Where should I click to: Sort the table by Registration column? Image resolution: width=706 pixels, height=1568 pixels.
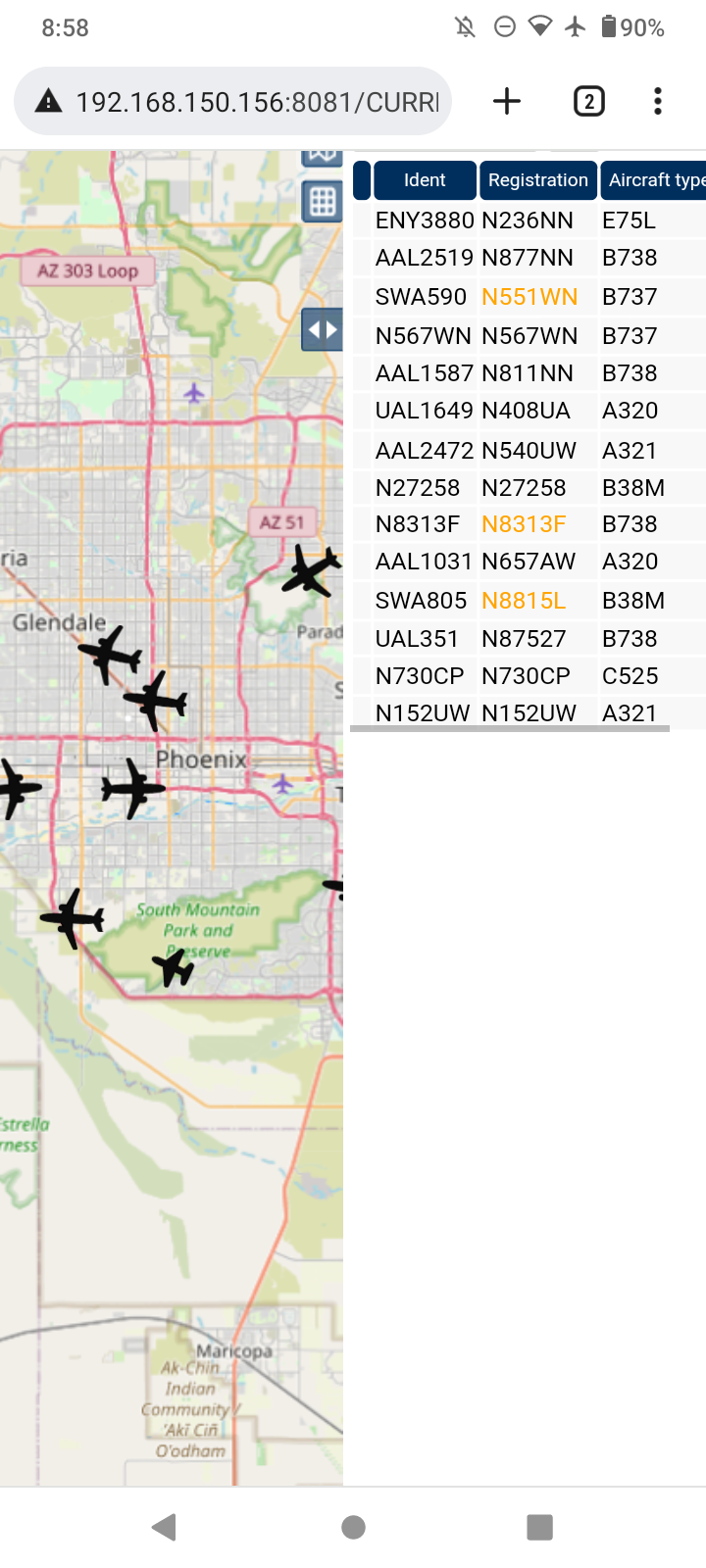click(x=538, y=180)
